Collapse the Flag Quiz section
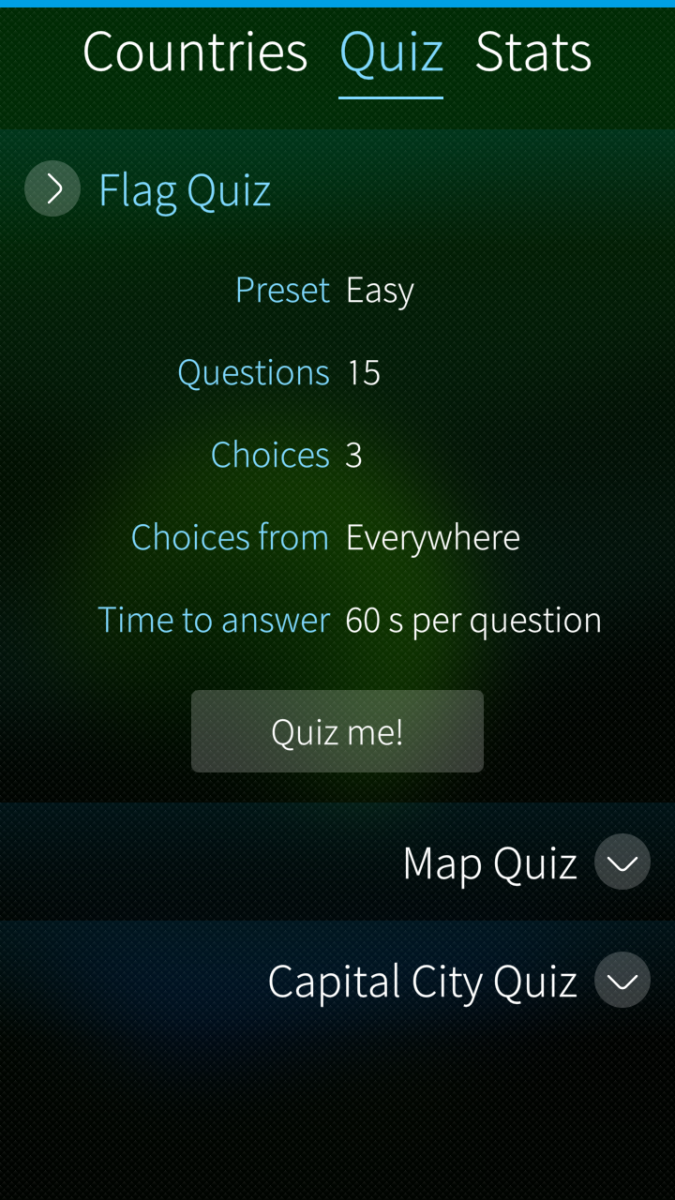The width and height of the screenshot is (675, 1200). [x=52, y=189]
